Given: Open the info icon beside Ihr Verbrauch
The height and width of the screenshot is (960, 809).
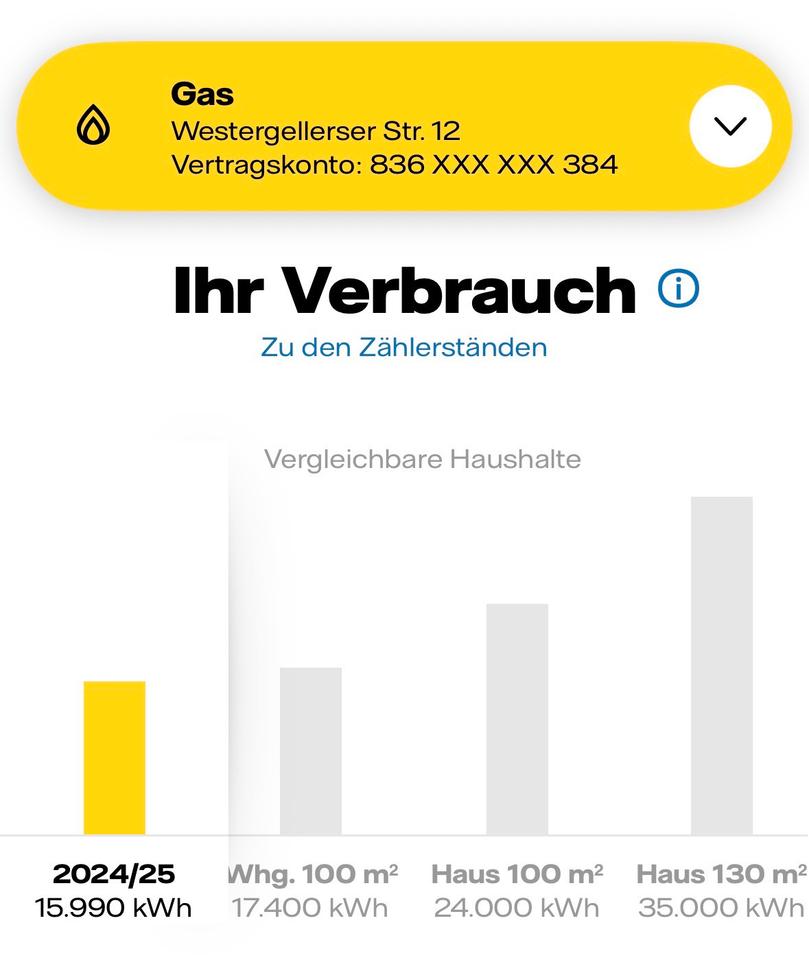Looking at the screenshot, I should coord(679,289).
